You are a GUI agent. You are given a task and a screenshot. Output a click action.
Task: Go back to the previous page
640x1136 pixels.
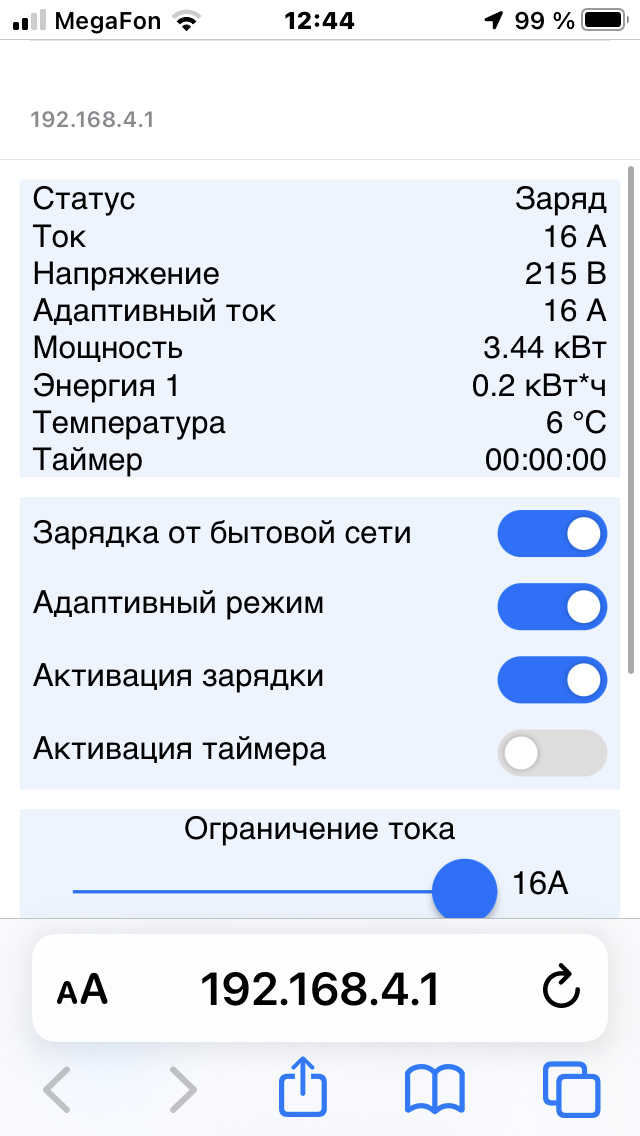coord(57,1089)
